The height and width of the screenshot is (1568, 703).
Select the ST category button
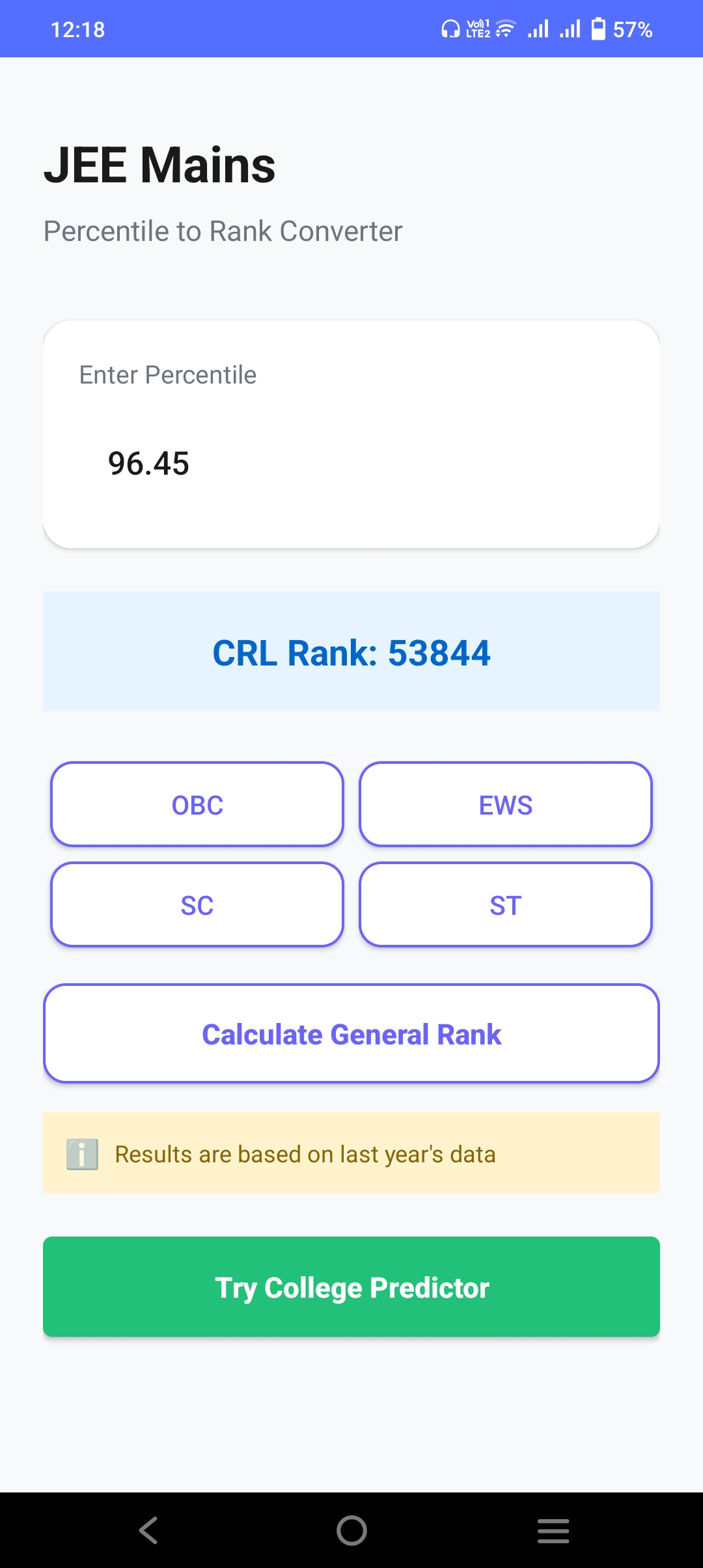(506, 904)
